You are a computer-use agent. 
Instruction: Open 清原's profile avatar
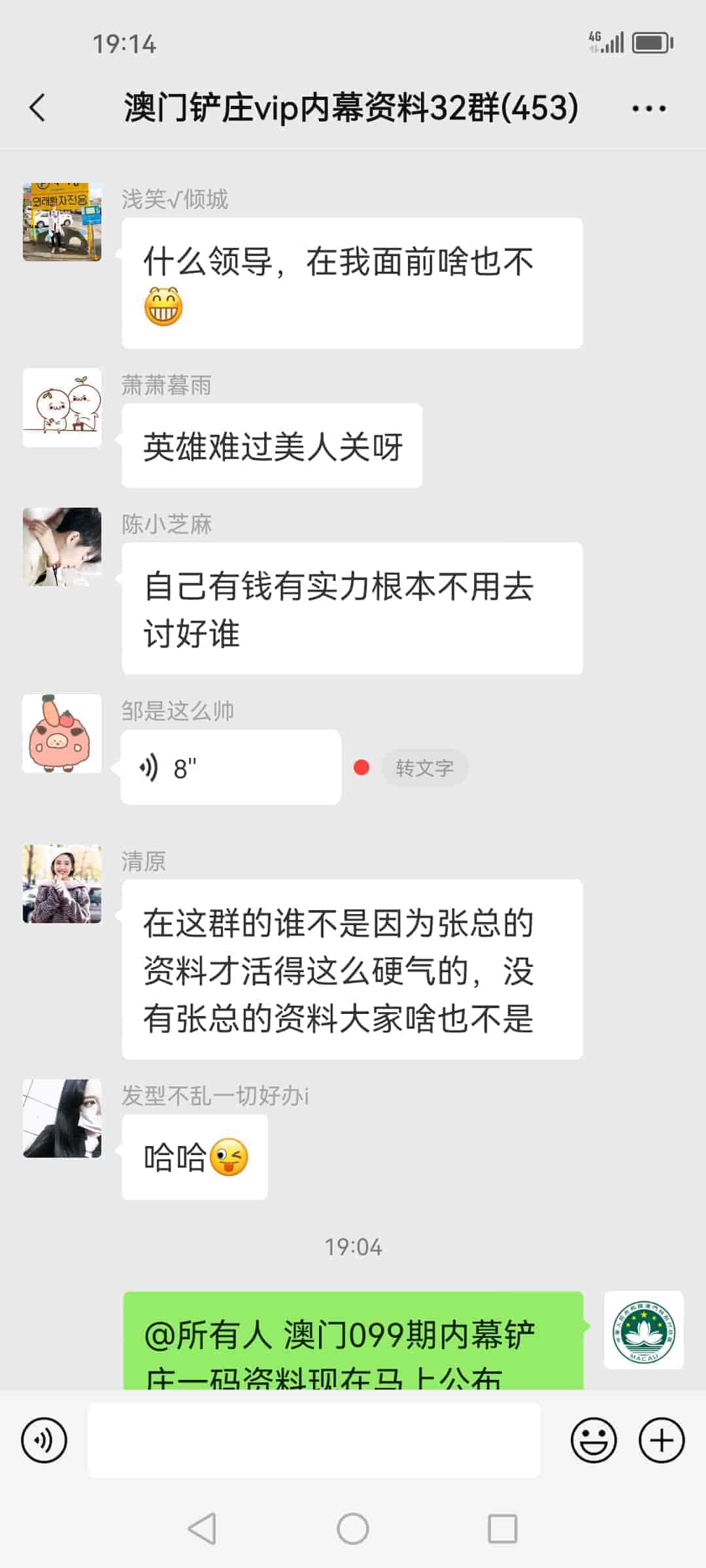click(62, 883)
